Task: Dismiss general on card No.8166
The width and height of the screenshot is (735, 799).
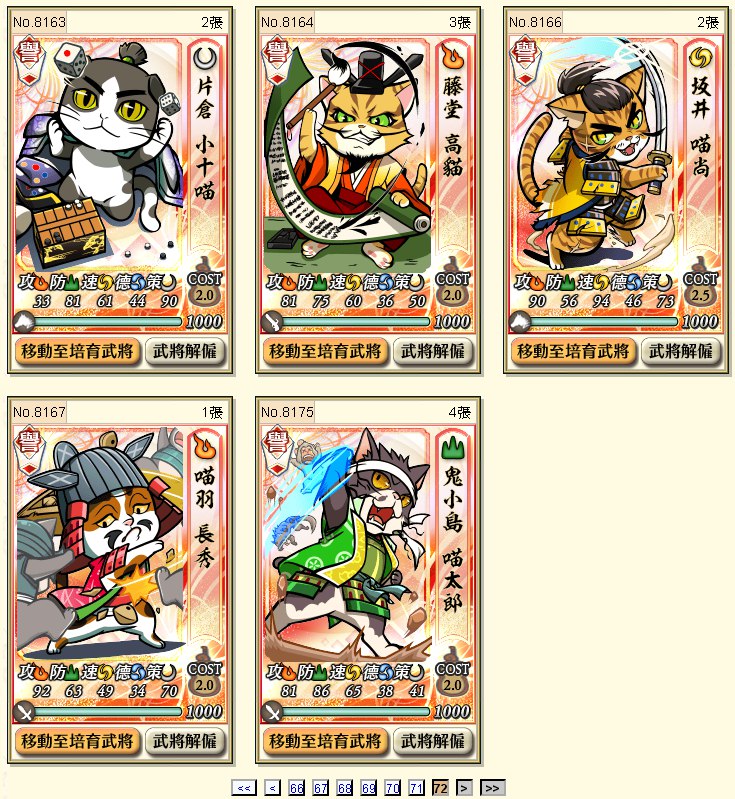Action: click(x=680, y=351)
